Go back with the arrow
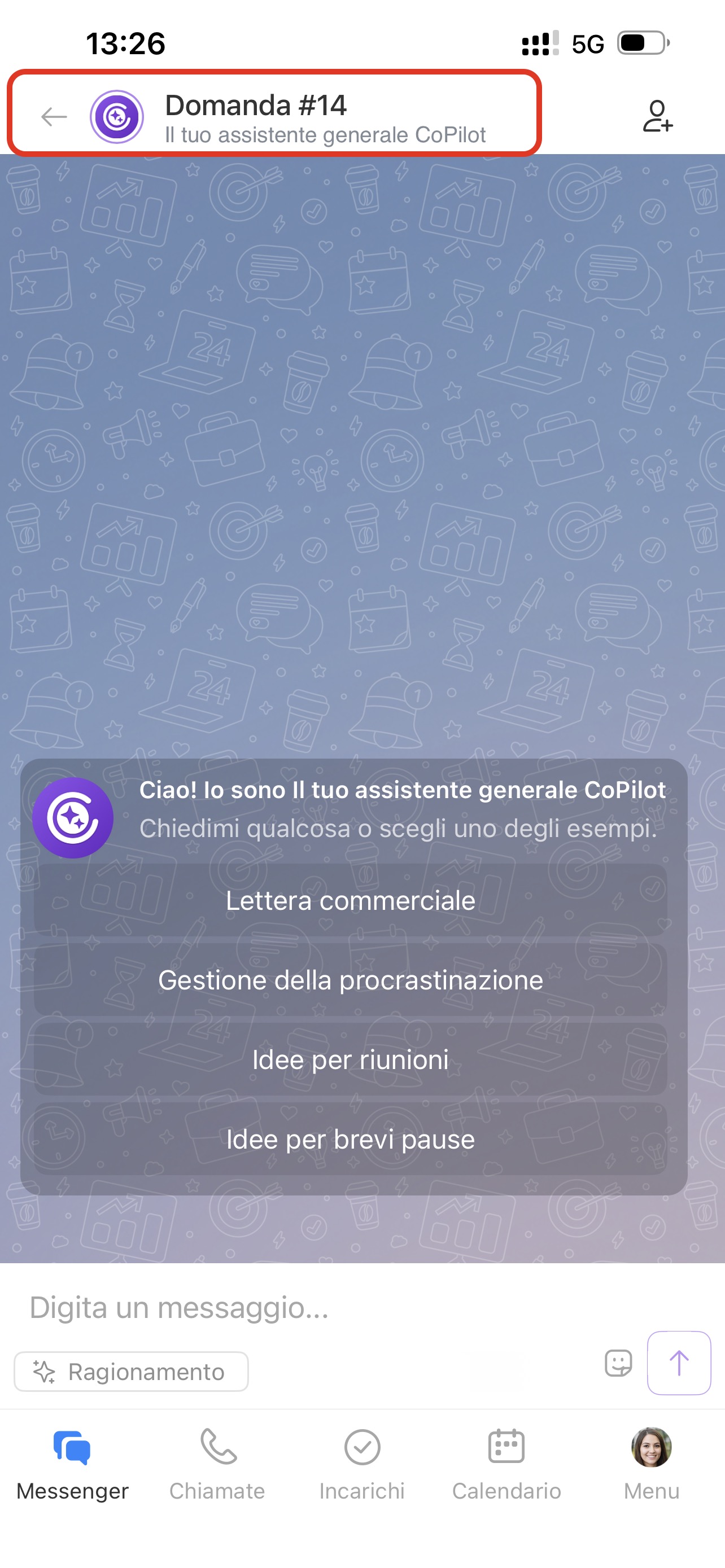Screen dimensions: 725x1568 54,116
